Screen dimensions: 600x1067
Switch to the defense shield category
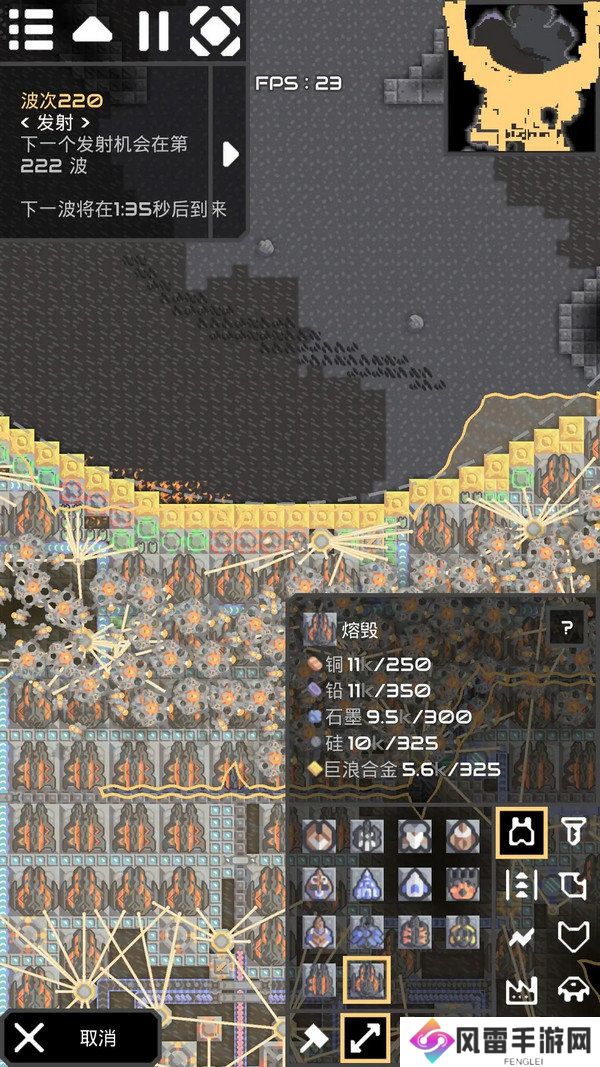coord(573,938)
